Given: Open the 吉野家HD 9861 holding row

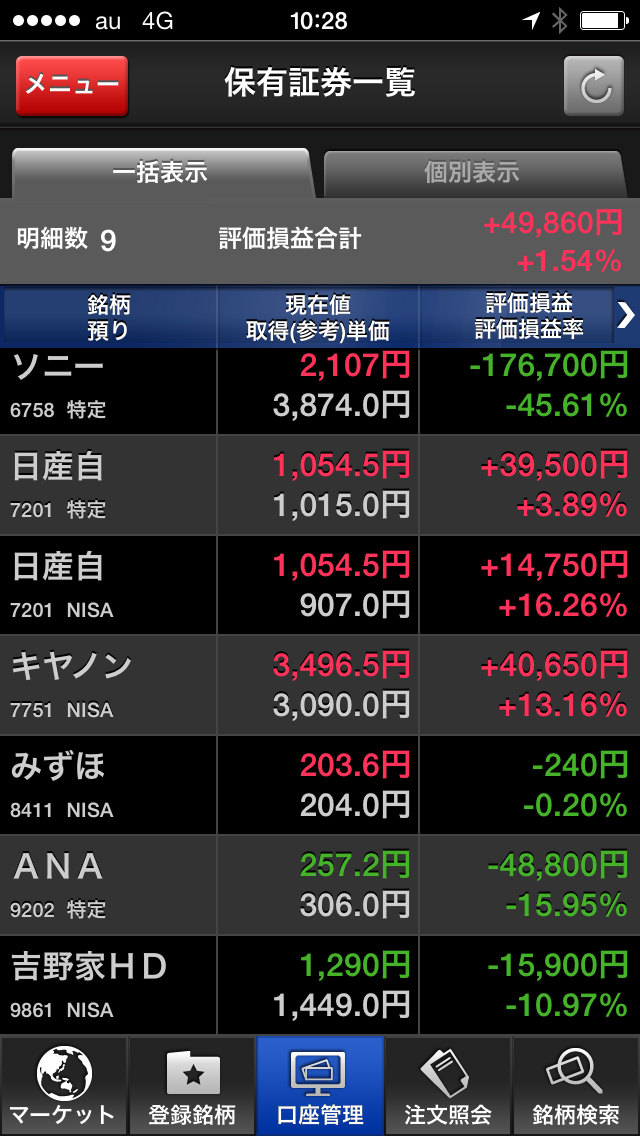Looking at the screenshot, I should [320, 985].
